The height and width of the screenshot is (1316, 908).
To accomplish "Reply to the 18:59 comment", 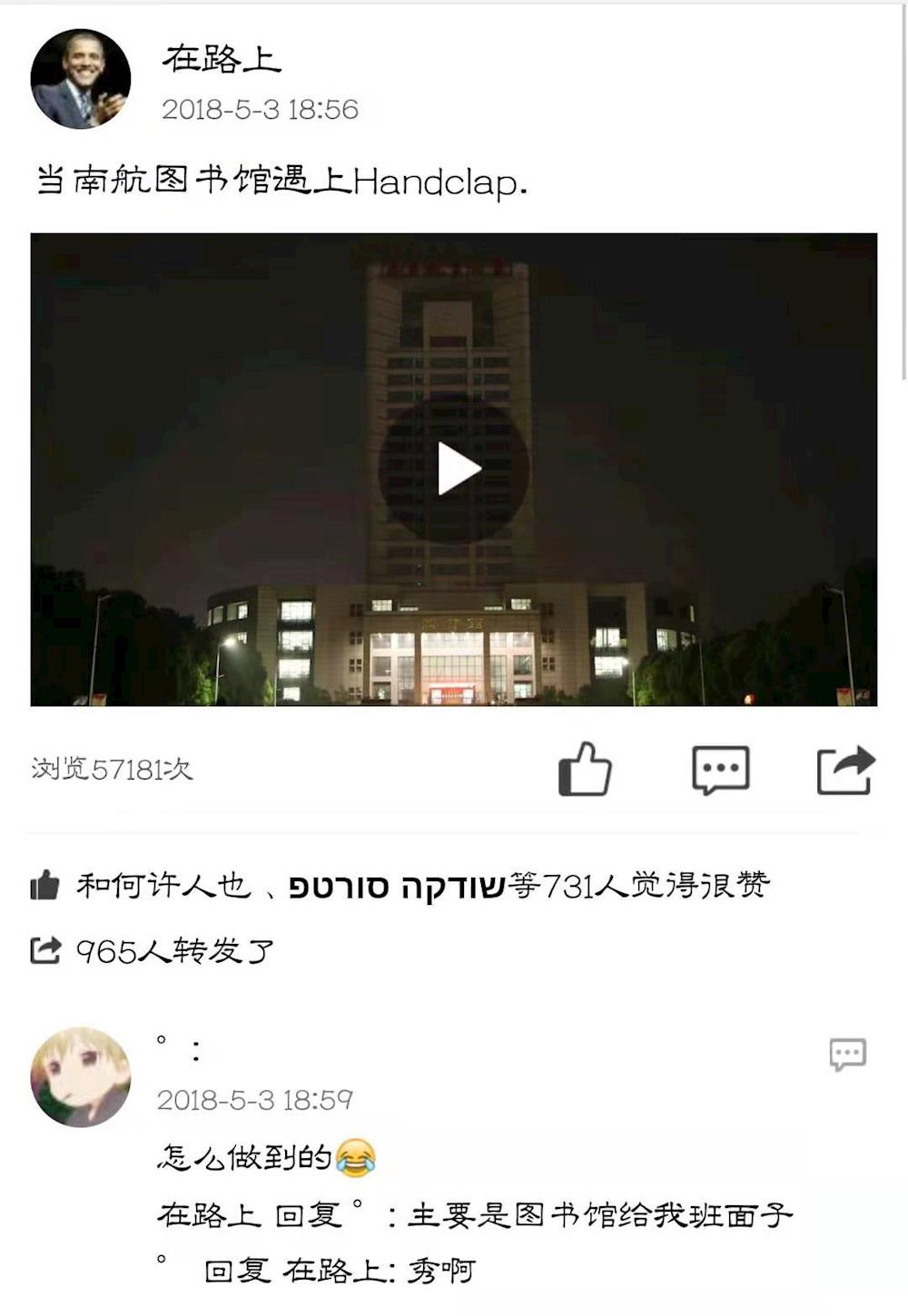I will pyautogui.click(x=847, y=1054).
